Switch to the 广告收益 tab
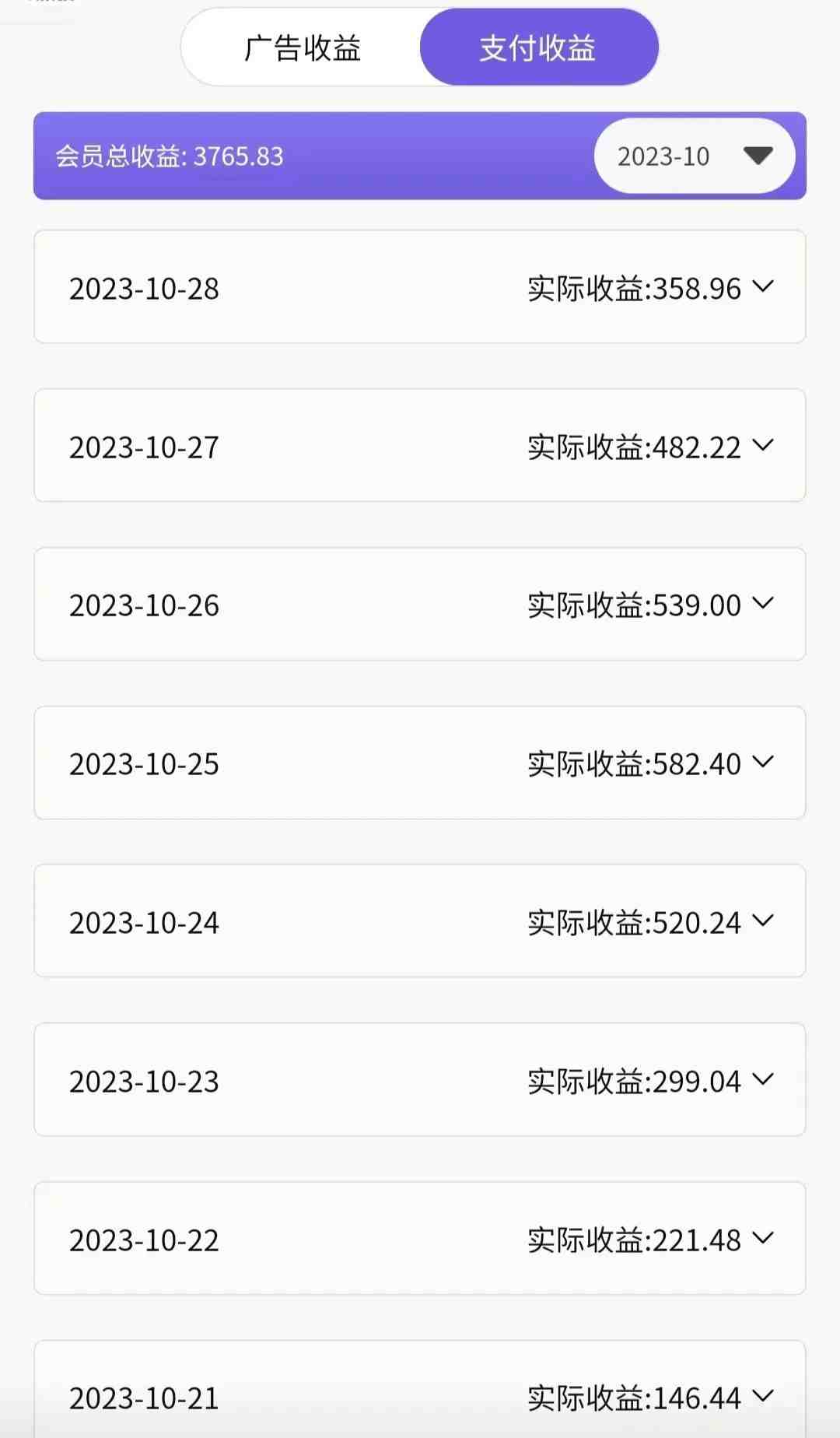Viewport: 840px width, 1438px height. coord(303,47)
